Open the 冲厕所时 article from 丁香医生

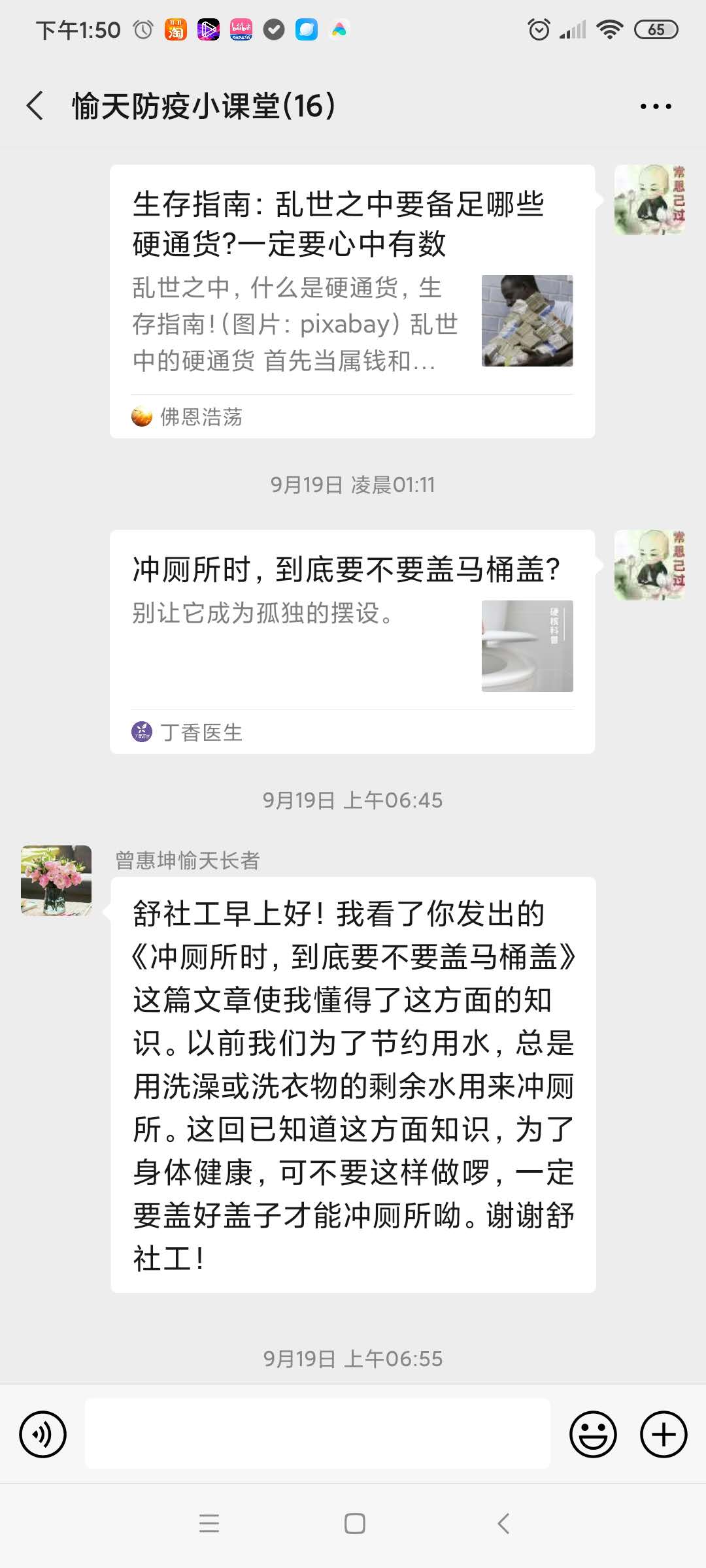pos(352,640)
